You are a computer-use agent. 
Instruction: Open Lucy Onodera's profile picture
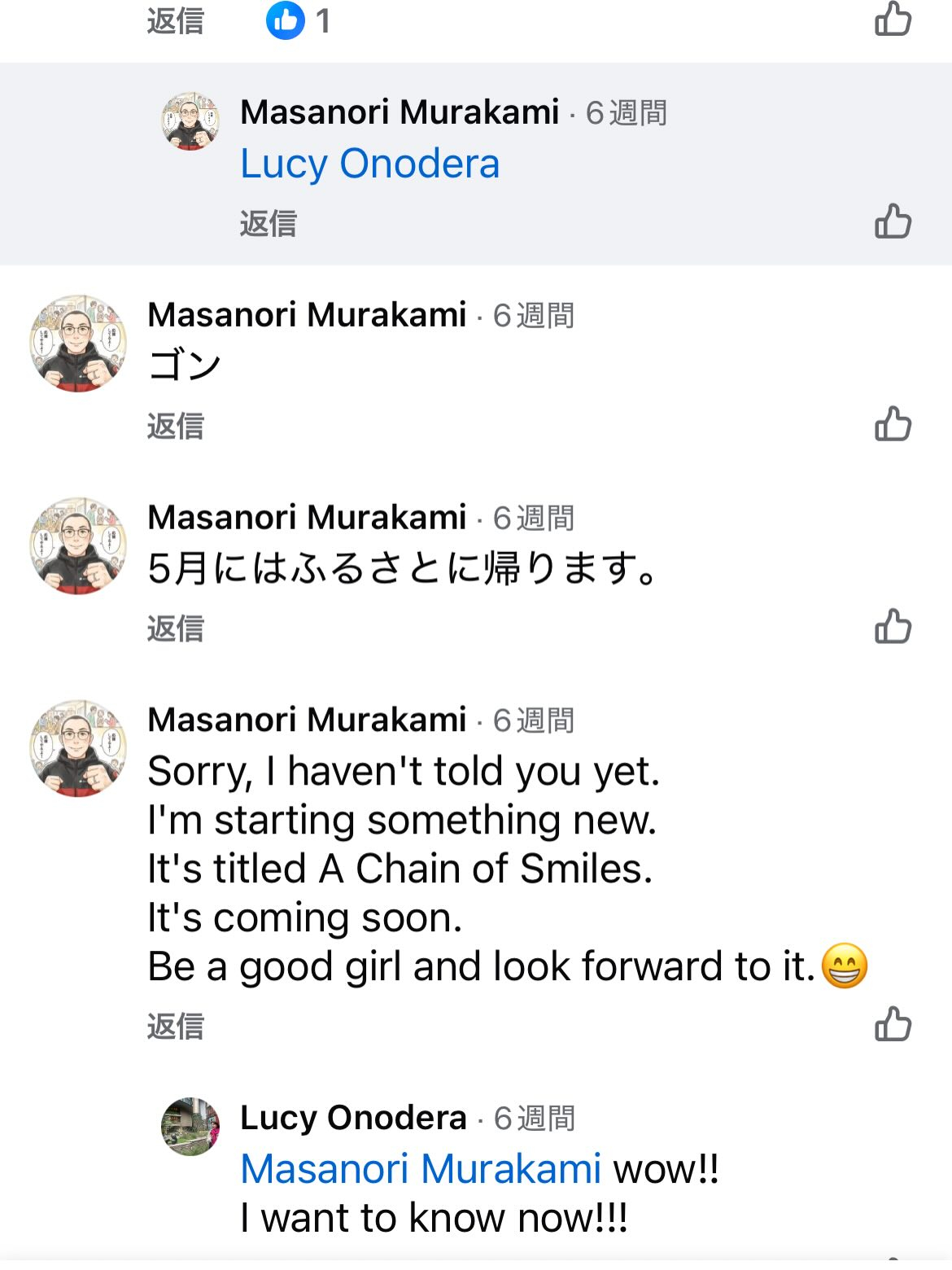coord(190,1127)
